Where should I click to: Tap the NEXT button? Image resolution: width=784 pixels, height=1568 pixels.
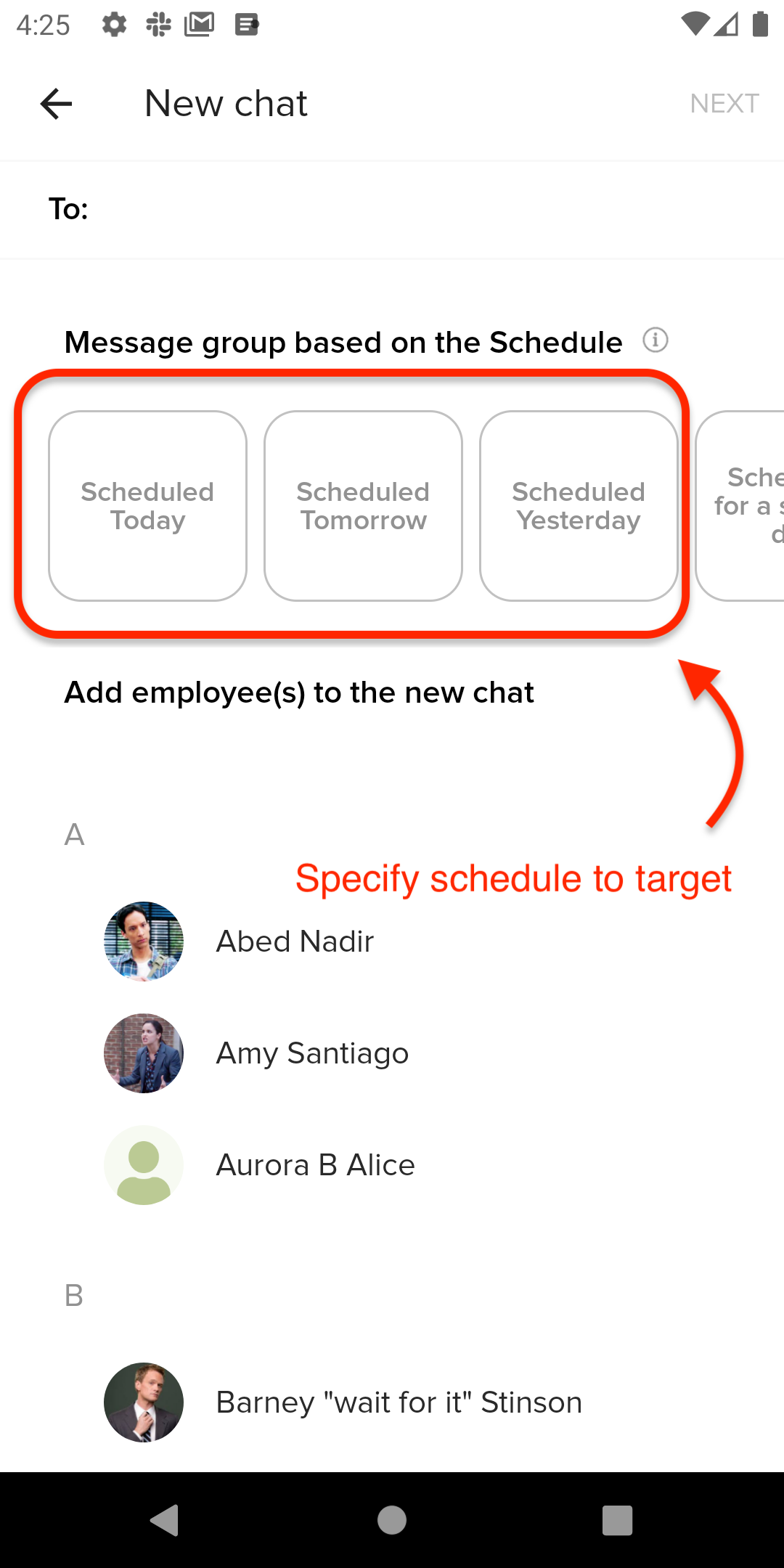(x=724, y=104)
